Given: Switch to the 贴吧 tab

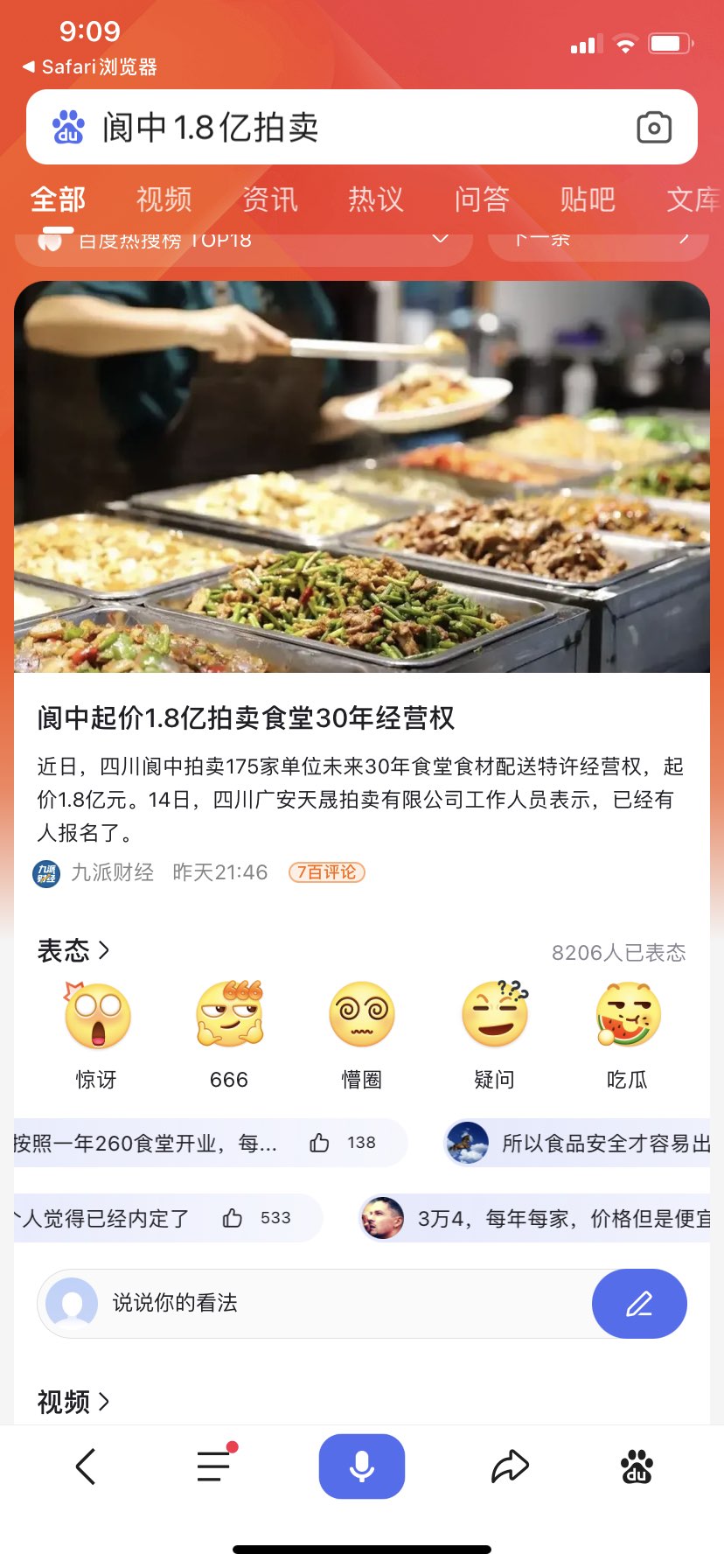Looking at the screenshot, I should pyautogui.click(x=588, y=199).
